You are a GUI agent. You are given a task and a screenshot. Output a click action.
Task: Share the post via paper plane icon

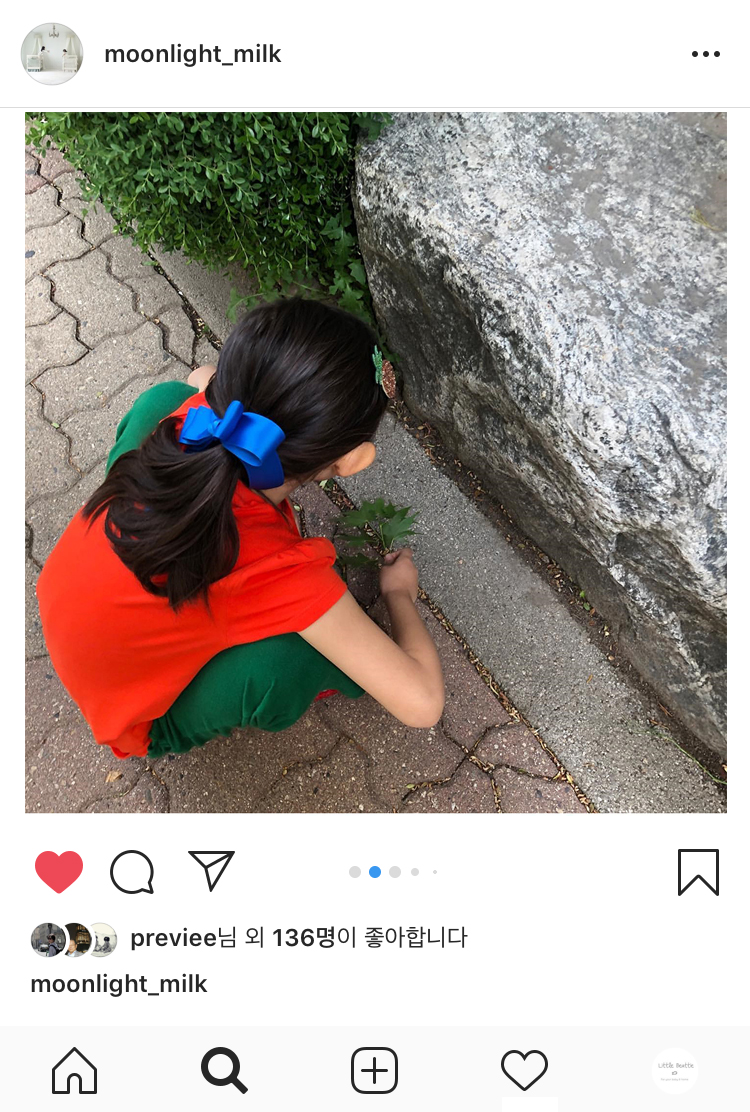pyautogui.click(x=211, y=870)
